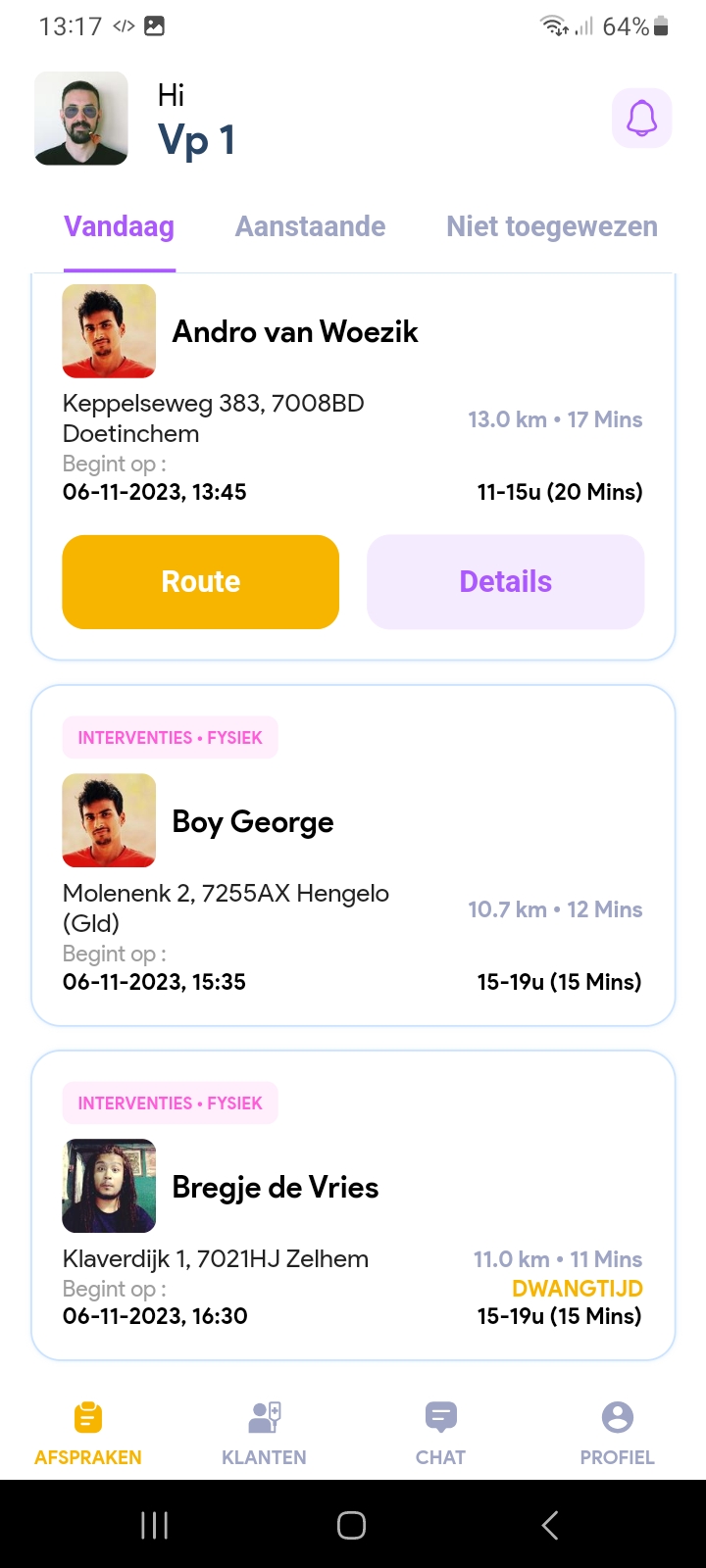Viewport: 706px width, 1568px height.
Task: Switch to the Niet toegewezen tab
Action: click(551, 227)
